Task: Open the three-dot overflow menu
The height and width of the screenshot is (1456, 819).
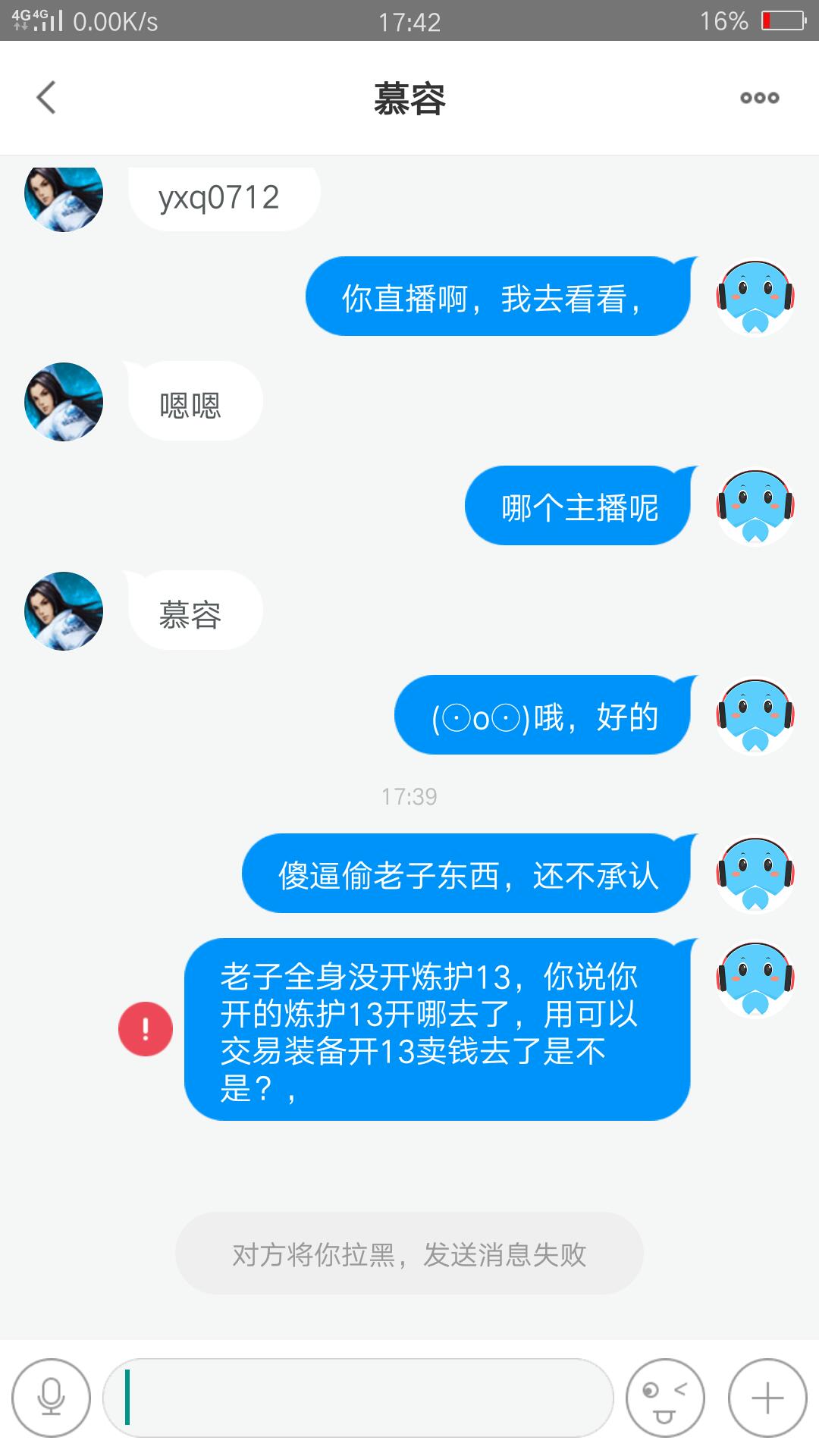Action: [759, 98]
